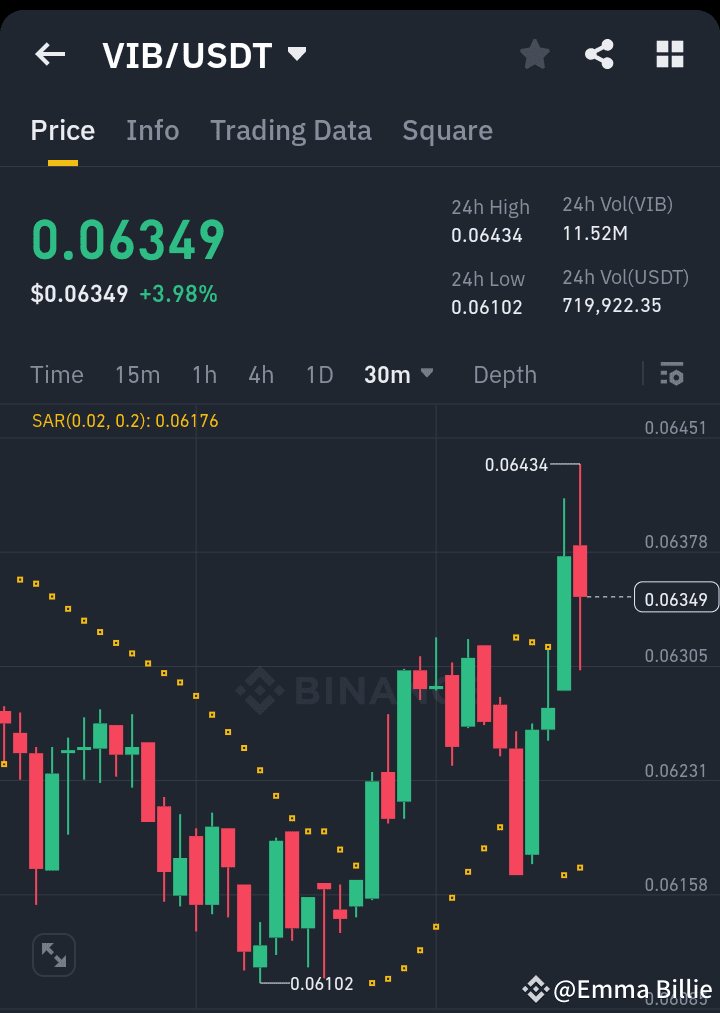Expand the chart to fullscreen mode

(54, 955)
